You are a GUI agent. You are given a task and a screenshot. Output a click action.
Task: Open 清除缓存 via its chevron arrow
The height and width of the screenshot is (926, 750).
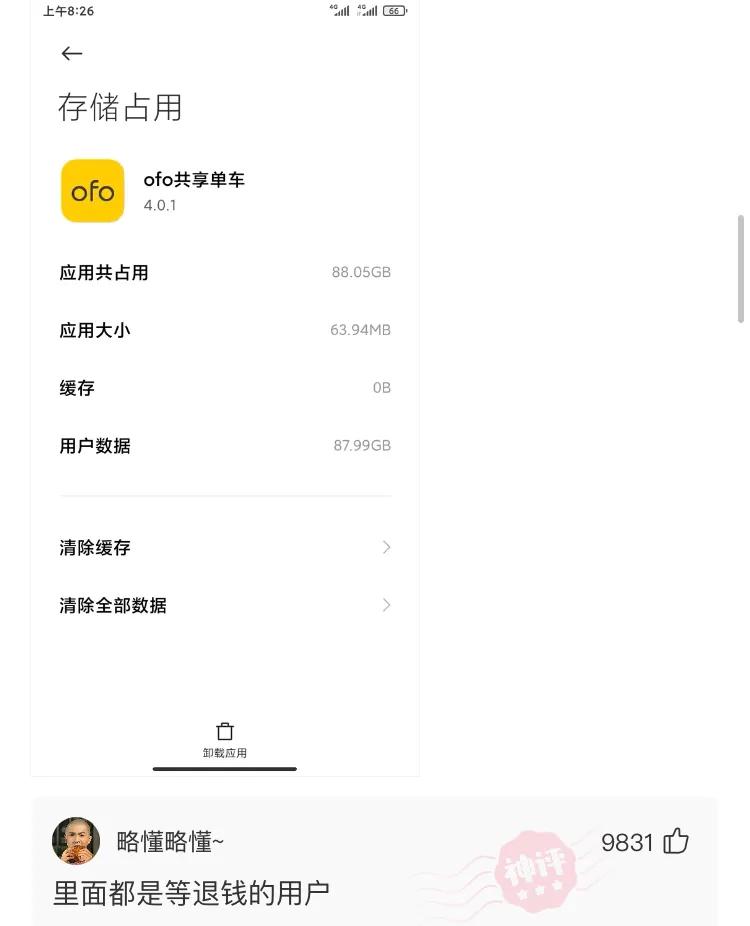[x=386, y=547]
